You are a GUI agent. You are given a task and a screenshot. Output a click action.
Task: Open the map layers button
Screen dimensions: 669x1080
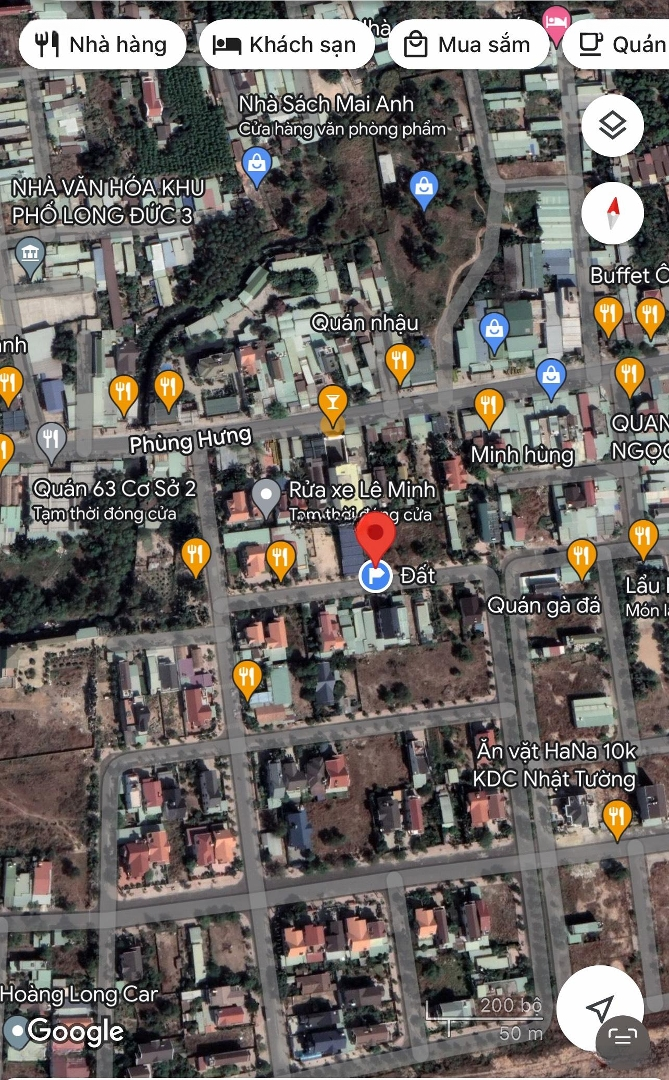(x=613, y=125)
